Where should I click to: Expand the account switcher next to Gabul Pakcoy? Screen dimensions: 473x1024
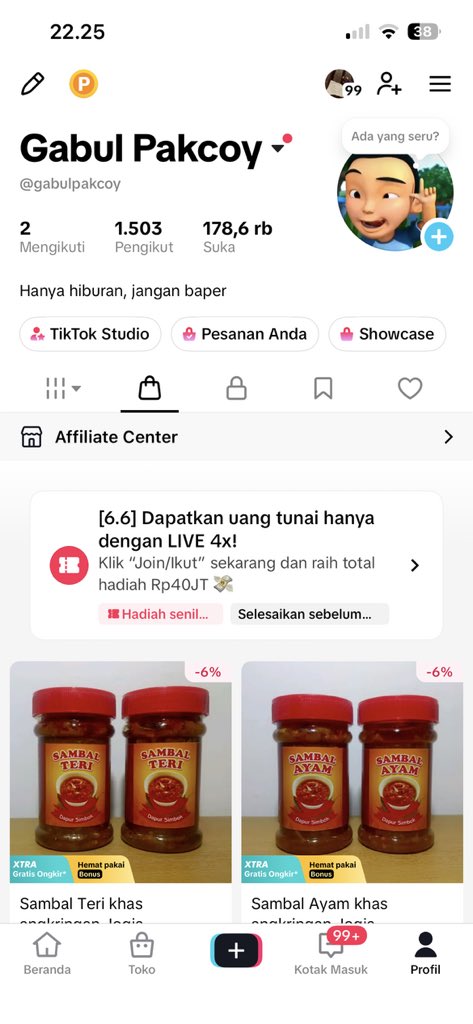pos(278,149)
